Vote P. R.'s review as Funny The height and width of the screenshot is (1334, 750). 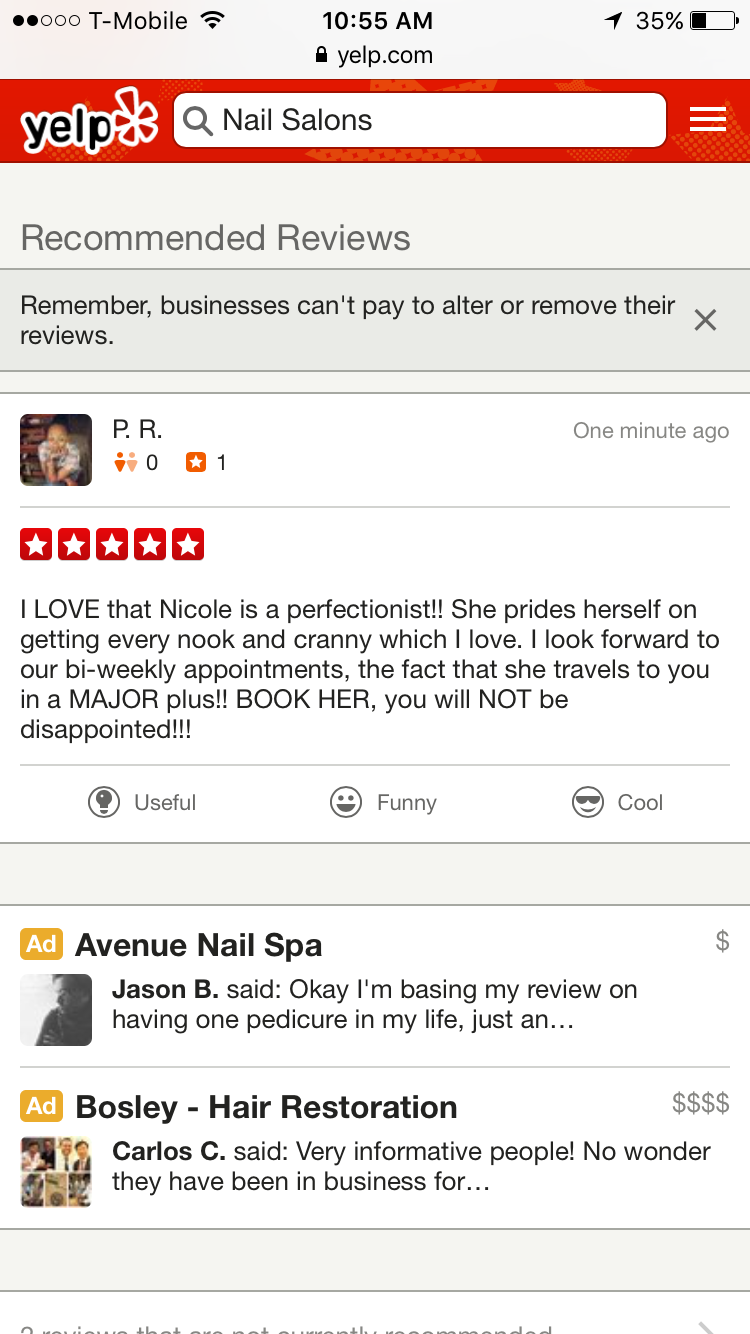[384, 802]
